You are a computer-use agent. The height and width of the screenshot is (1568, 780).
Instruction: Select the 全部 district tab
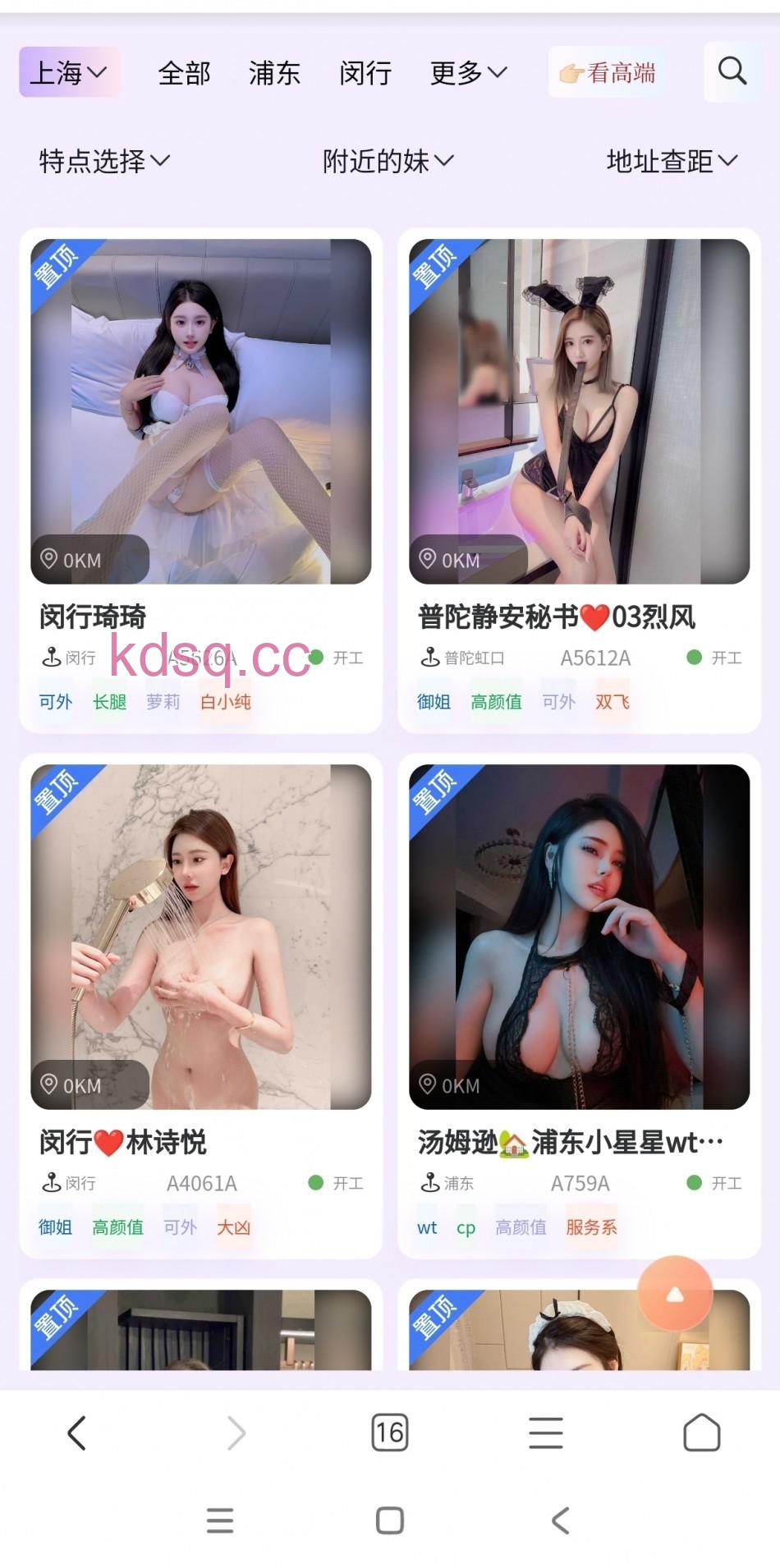click(x=184, y=74)
